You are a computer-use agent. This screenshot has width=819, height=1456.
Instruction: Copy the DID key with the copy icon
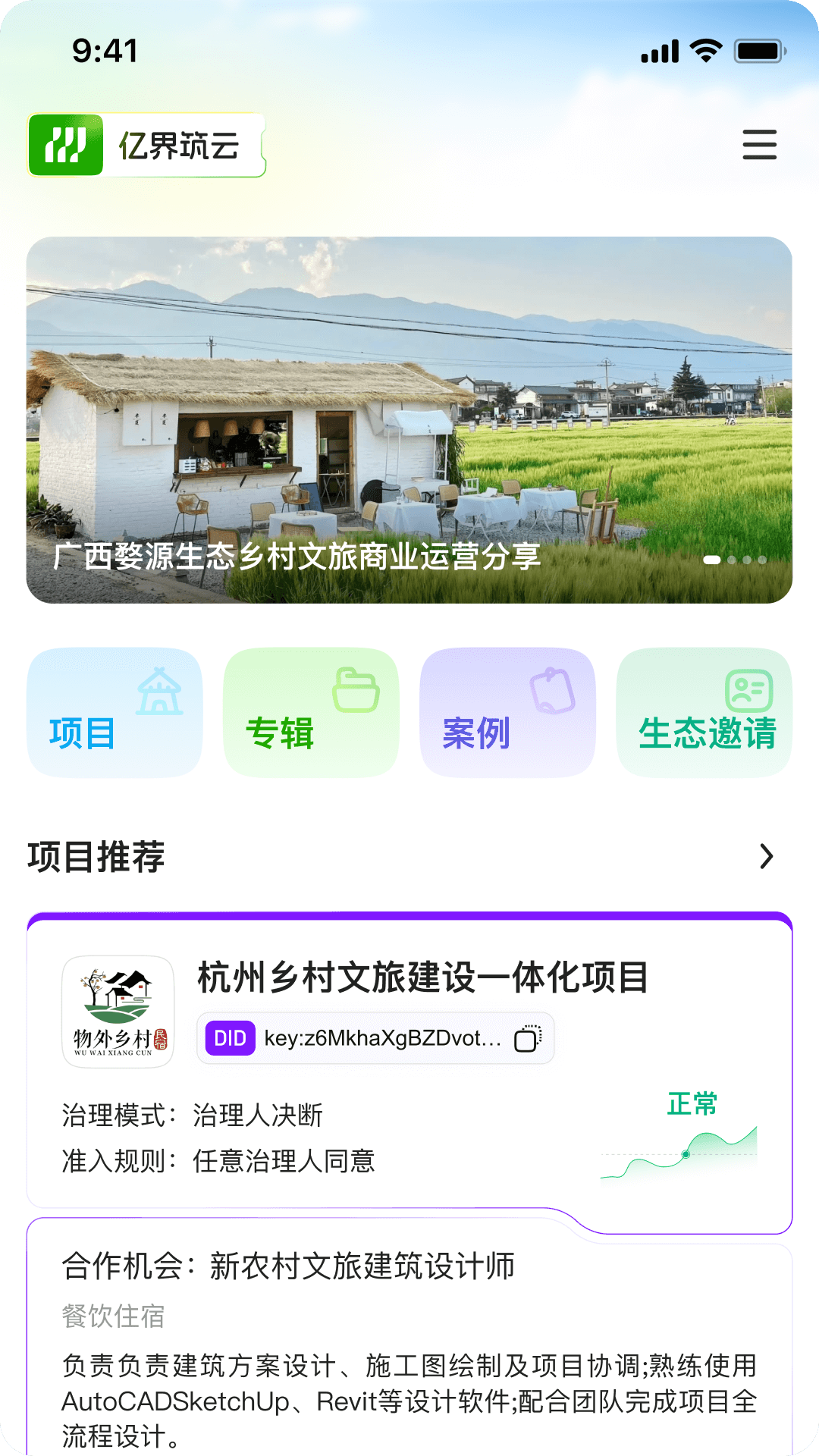coord(529,1039)
